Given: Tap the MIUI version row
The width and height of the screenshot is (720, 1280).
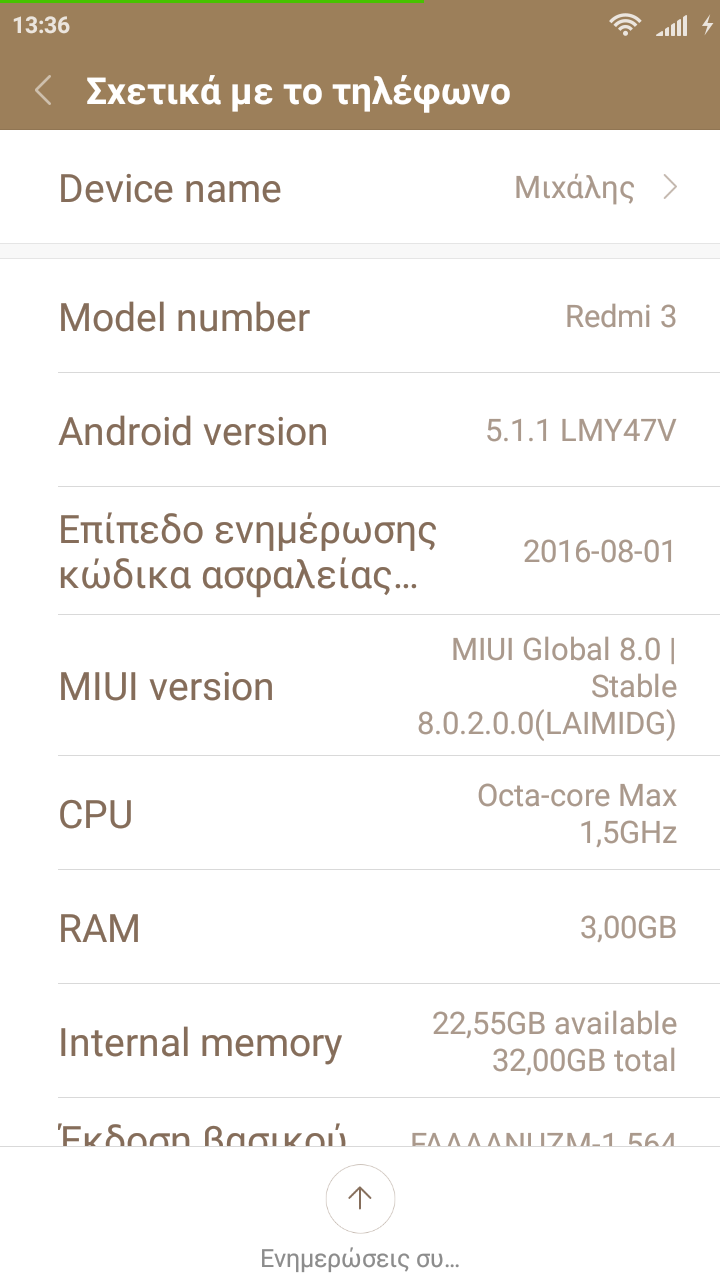Looking at the screenshot, I should (x=360, y=686).
